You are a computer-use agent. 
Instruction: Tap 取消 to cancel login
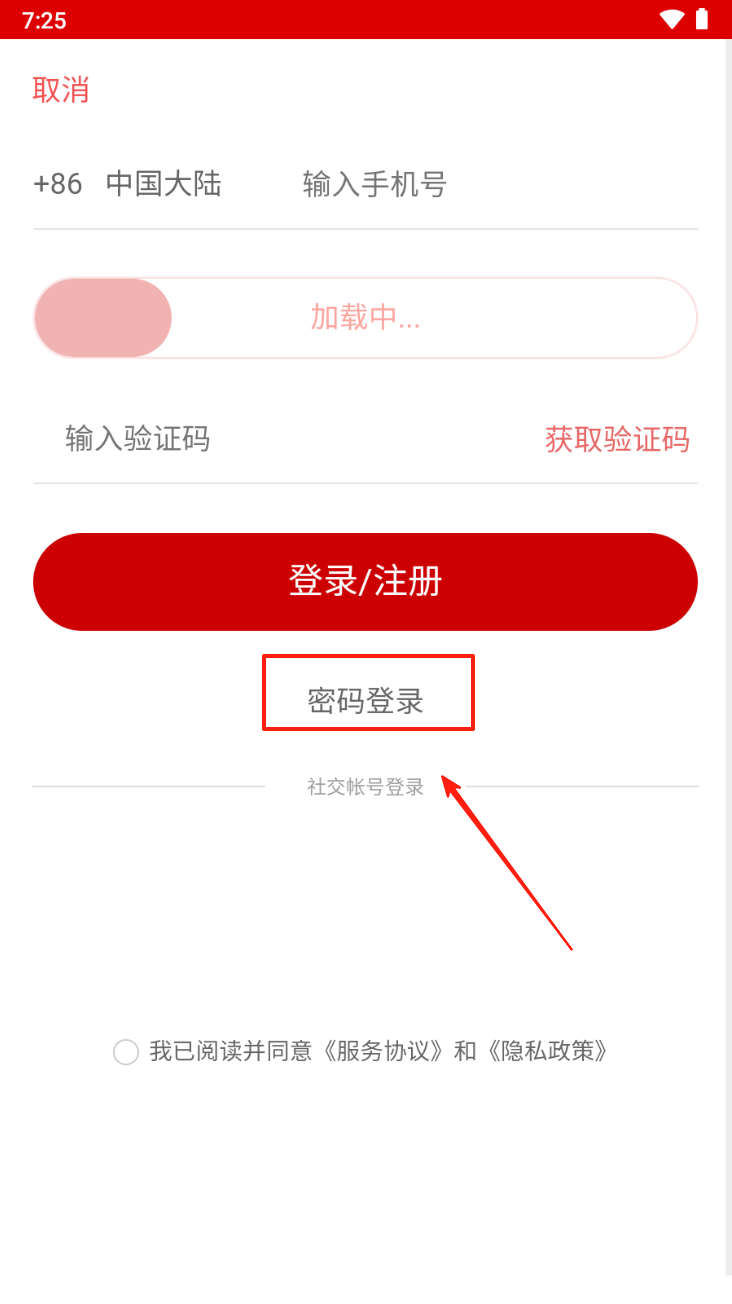61,90
